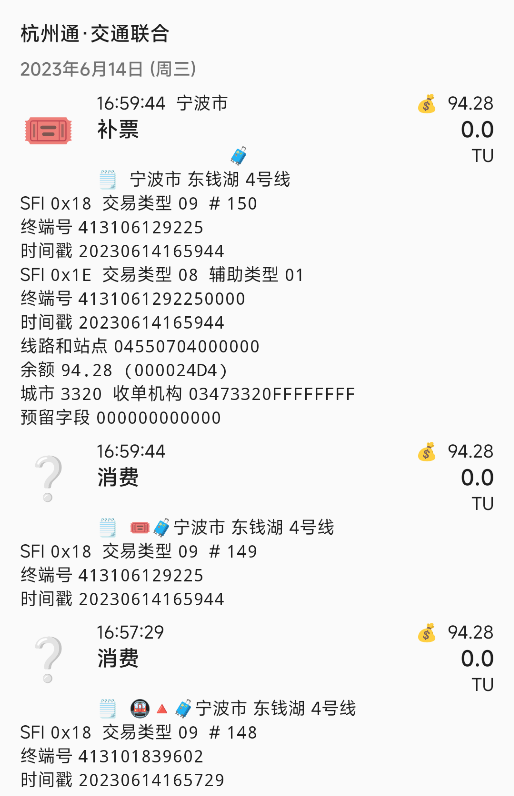Expand the 16:57:29 消费 transaction record
This screenshot has height=796, width=514.
[257, 658]
